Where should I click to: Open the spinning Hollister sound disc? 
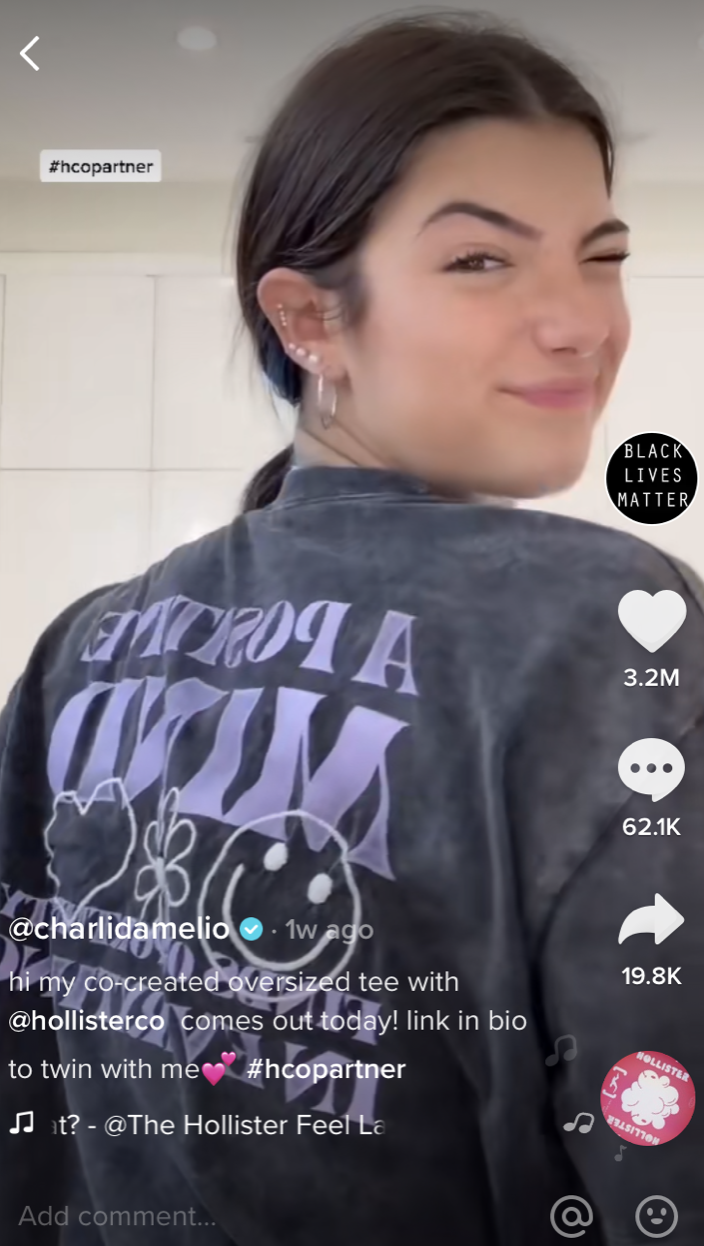click(x=647, y=1098)
